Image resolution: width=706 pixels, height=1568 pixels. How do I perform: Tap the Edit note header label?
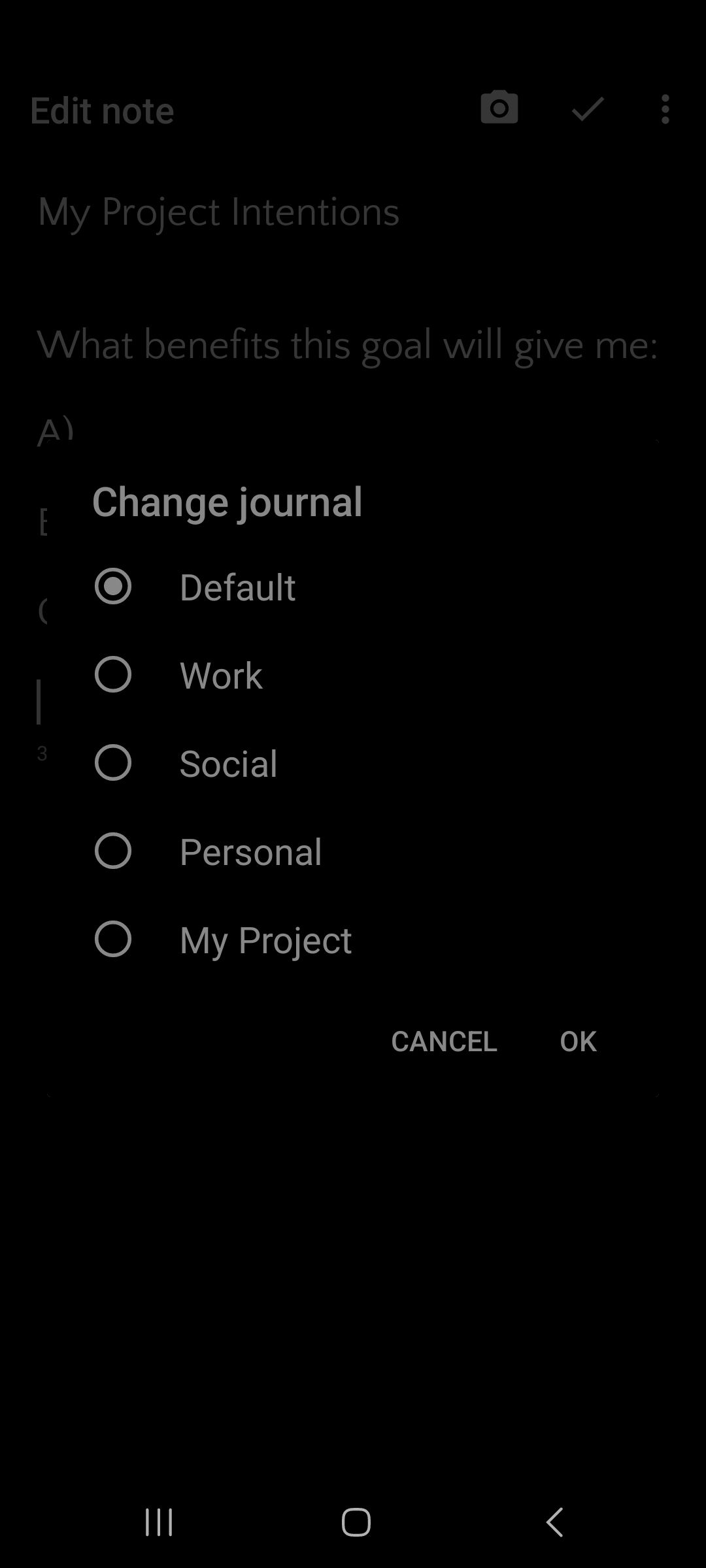click(101, 110)
